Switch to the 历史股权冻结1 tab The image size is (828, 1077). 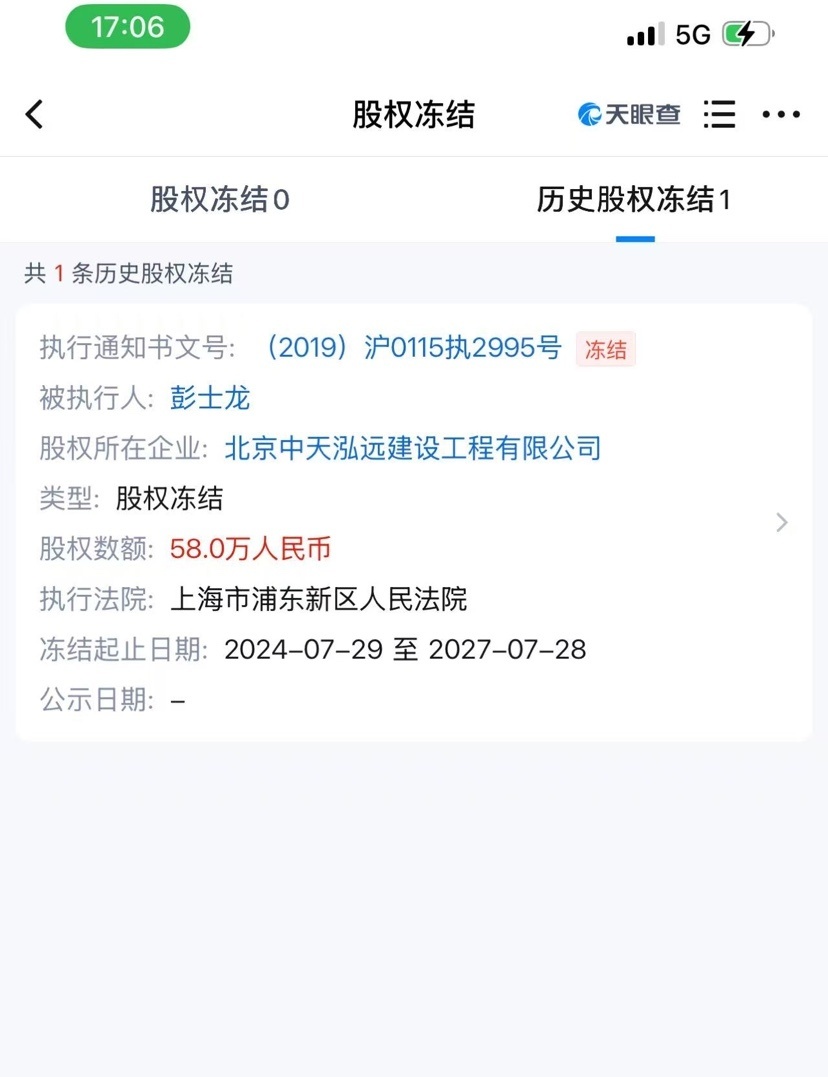[634, 199]
